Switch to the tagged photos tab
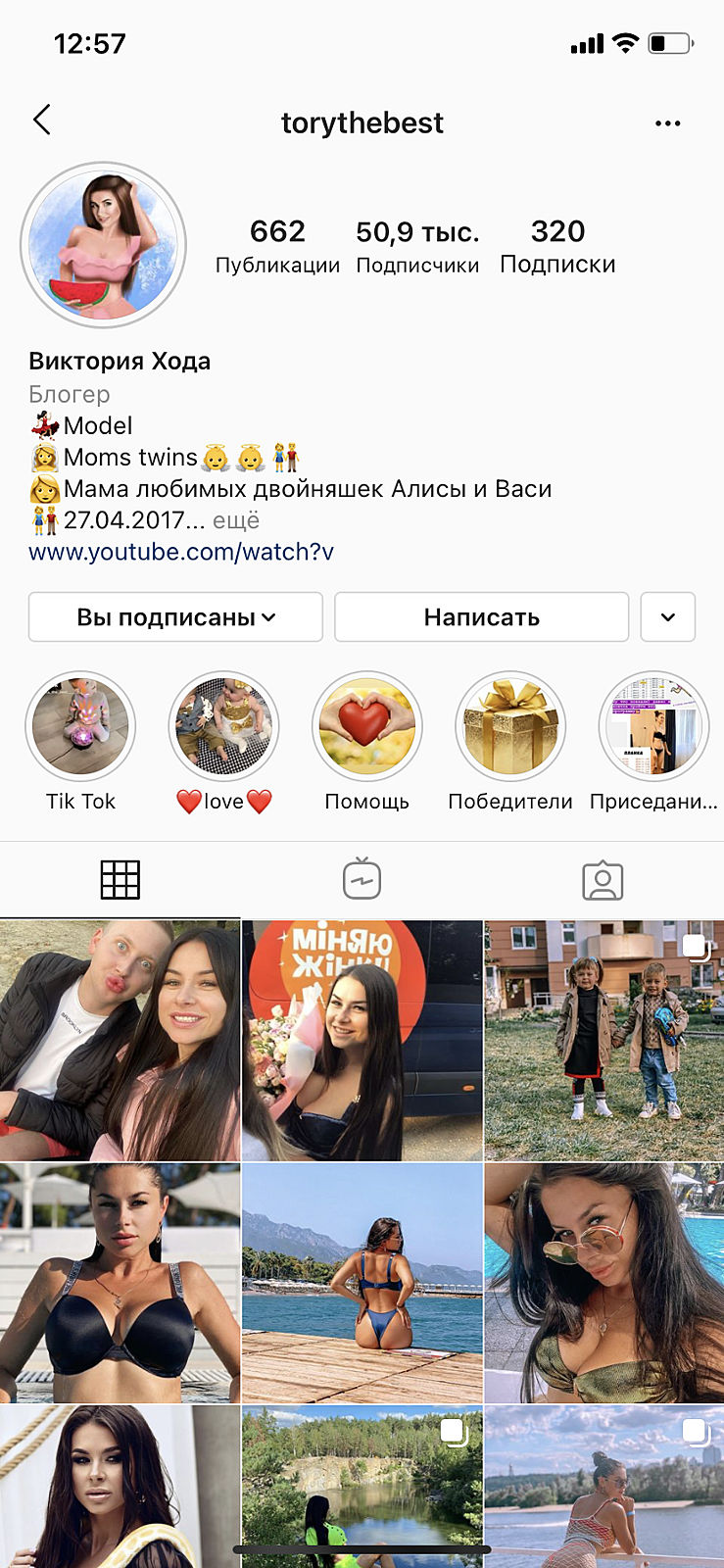The height and width of the screenshot is (1568, 724). [603, 880]
